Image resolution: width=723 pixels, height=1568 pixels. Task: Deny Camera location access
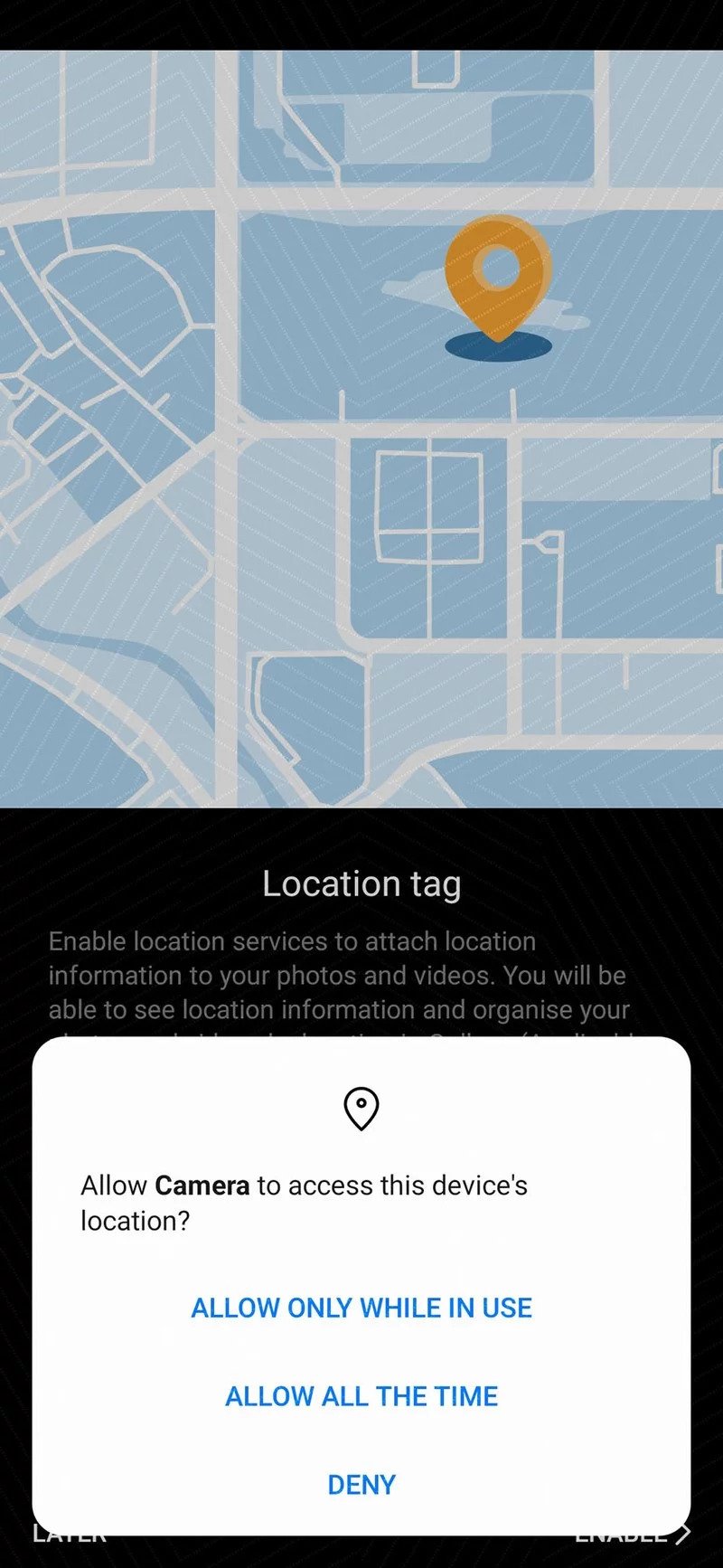[361, 1485]
